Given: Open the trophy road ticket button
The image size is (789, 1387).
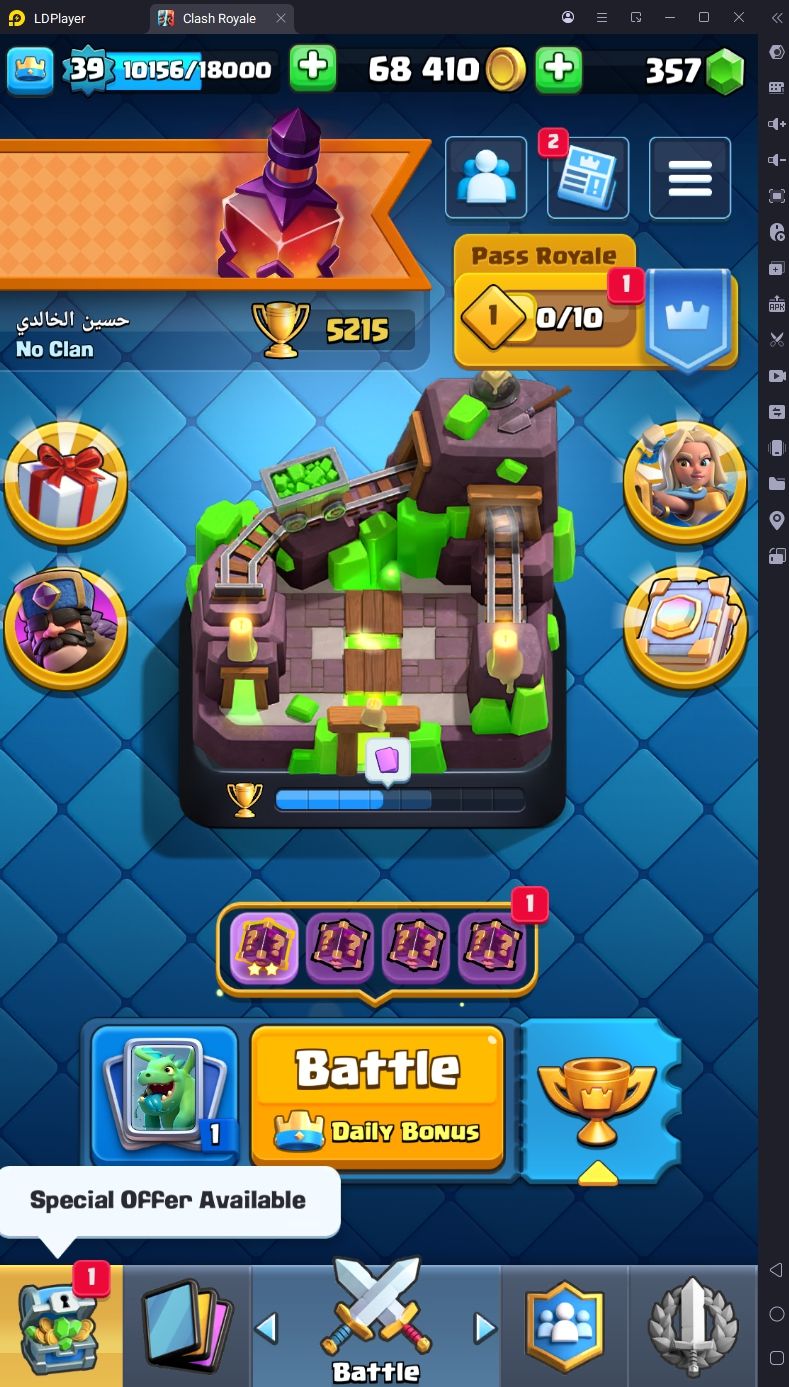Looking at the screenshot, I should 601,1100.
